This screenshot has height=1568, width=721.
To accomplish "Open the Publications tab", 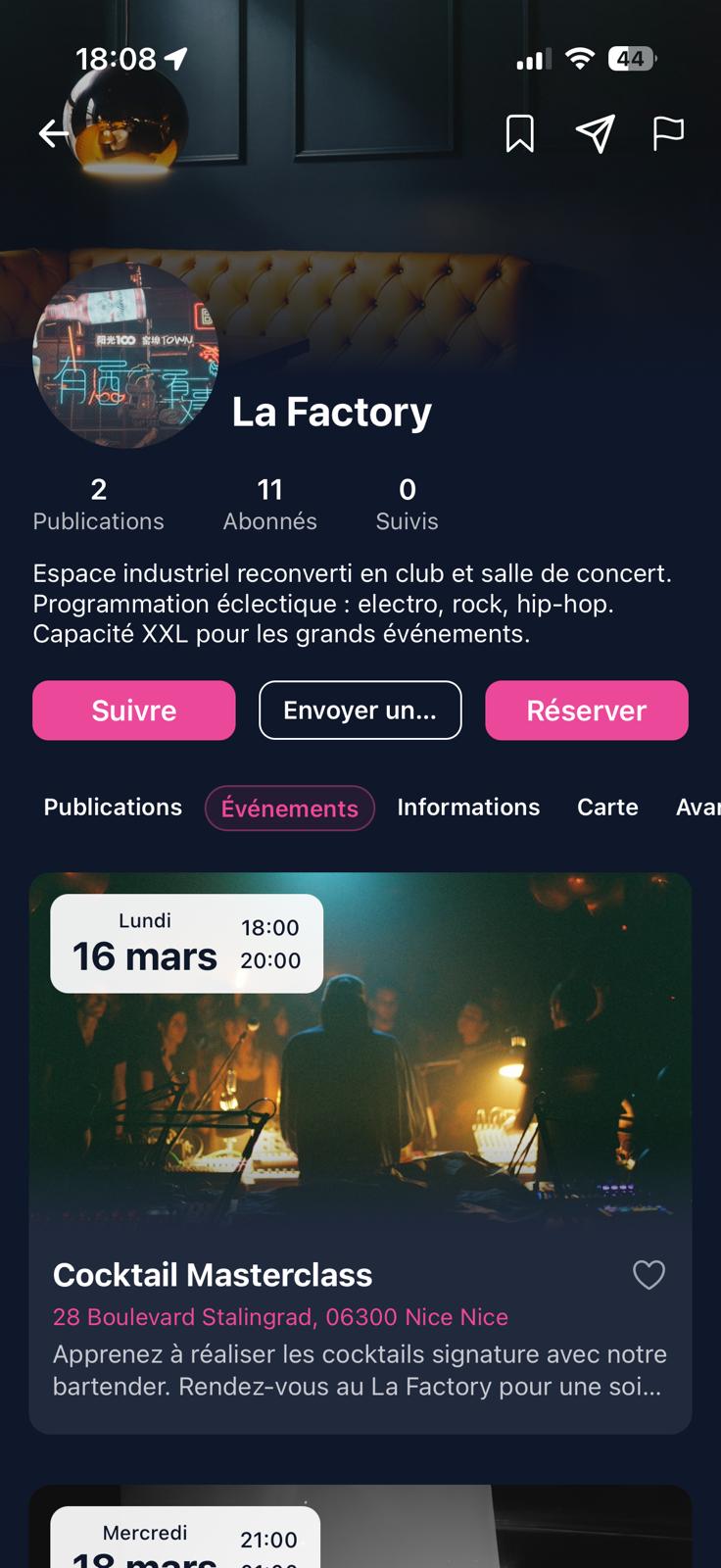I will tap(112, 808).
